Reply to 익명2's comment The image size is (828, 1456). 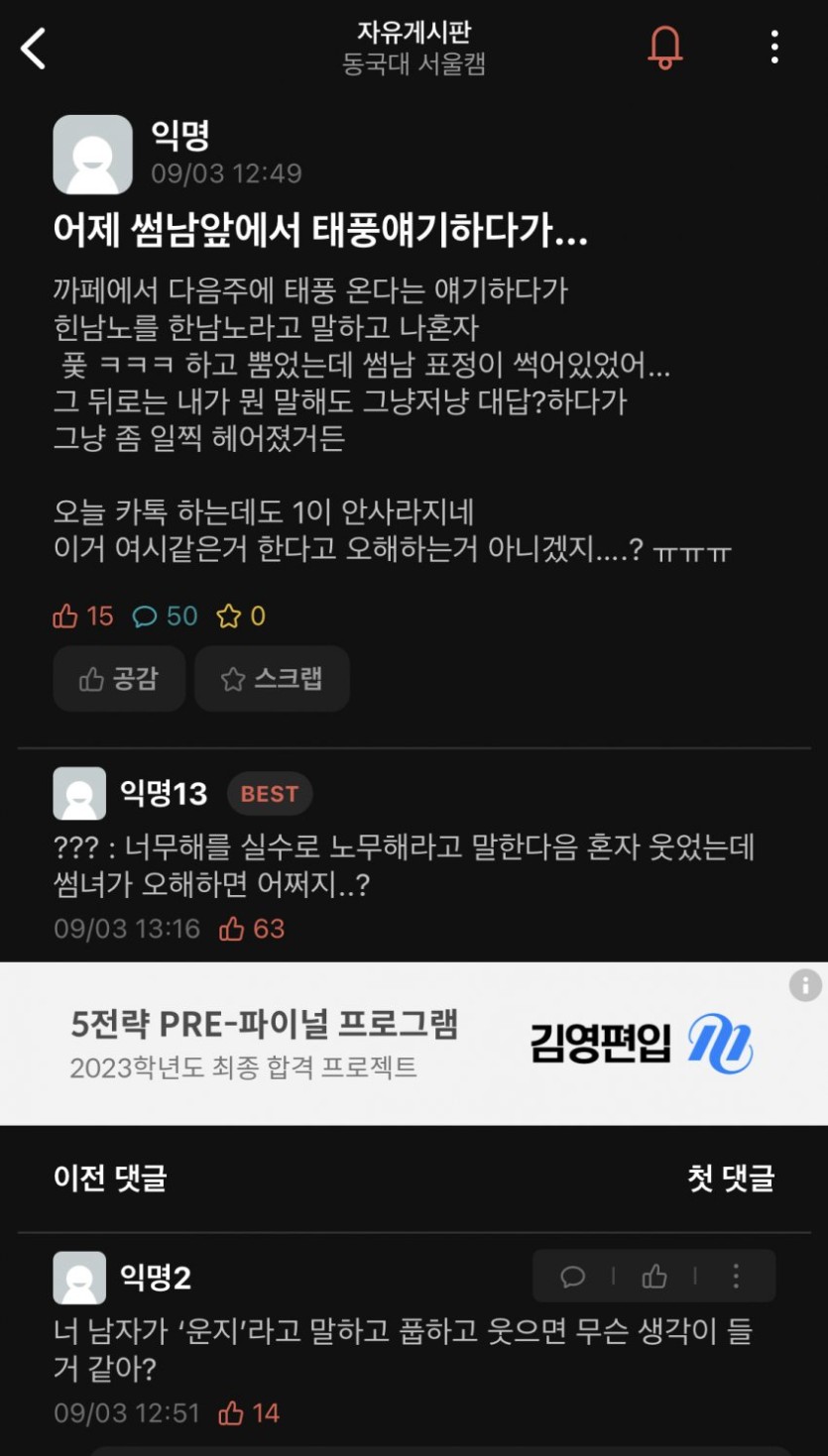point(573,1277)
